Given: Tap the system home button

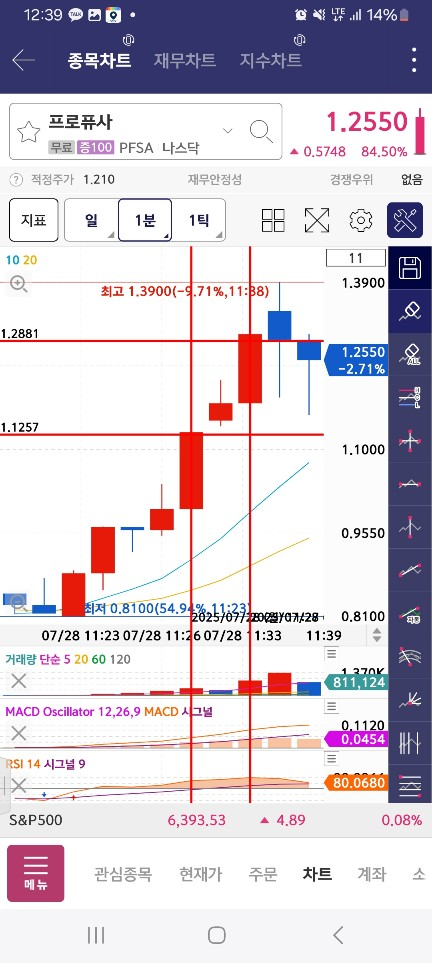Looking at the screenshot, I should (216, 935).
